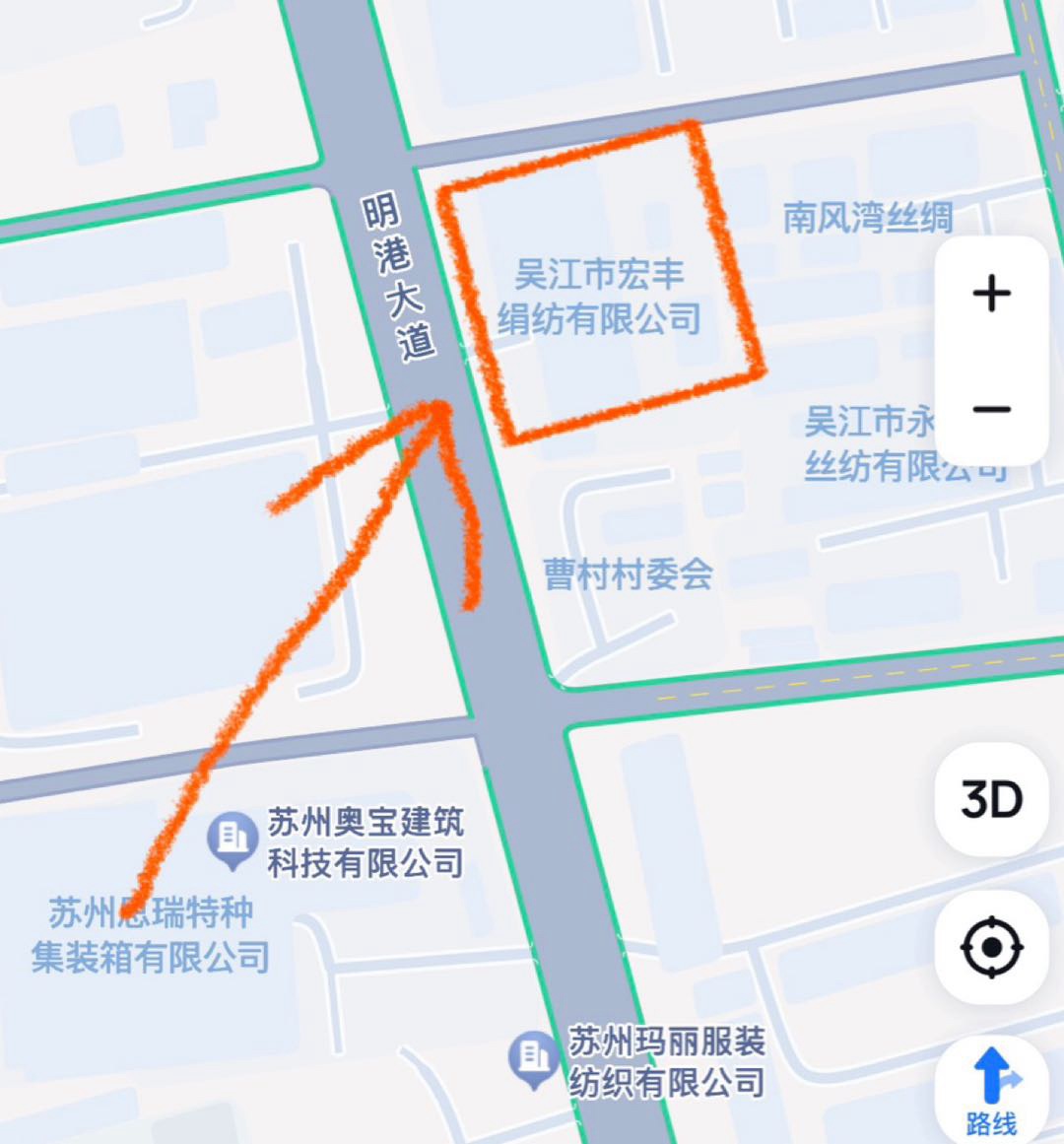The height and width of the screenshot is (1144, 1064).
Task: Open the 苏州玛丽服装纺织有限公司 place marker
Action: coord(534,1059)
